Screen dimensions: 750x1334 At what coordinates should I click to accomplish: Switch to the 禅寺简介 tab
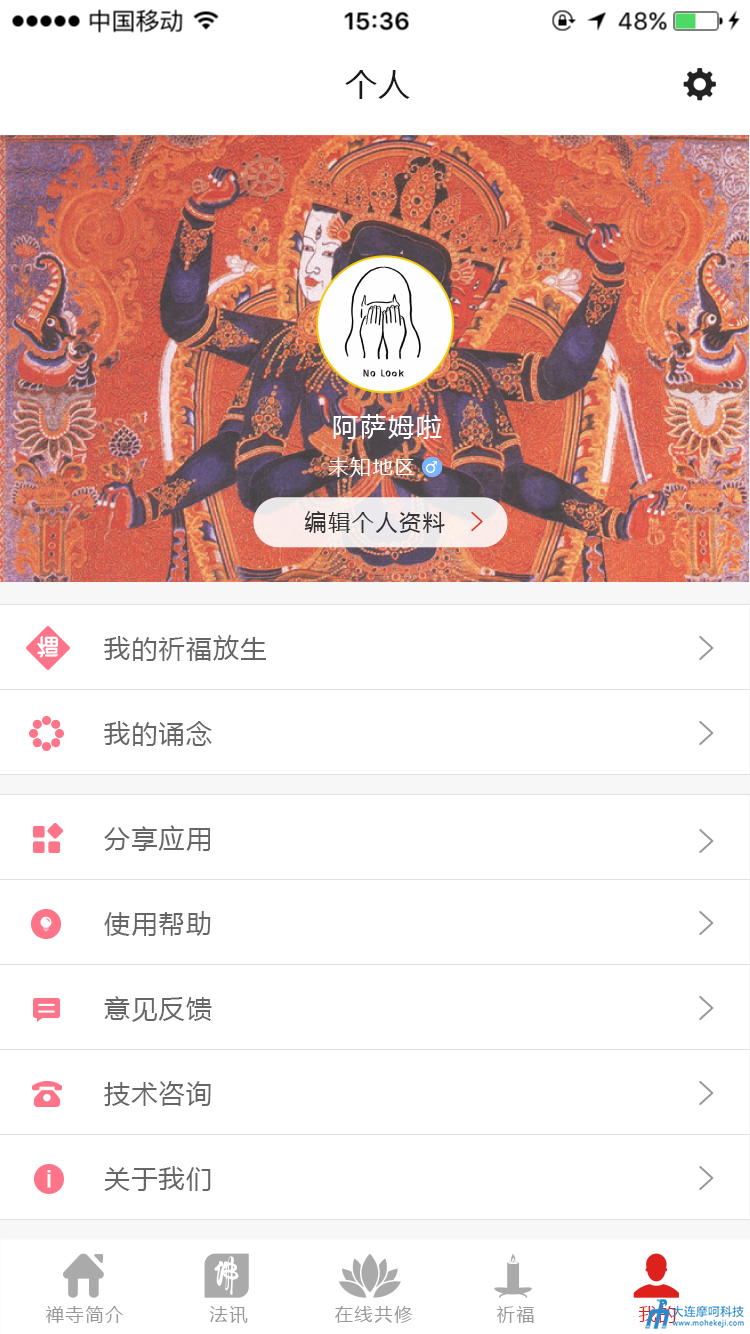[x=84, y=1288]
